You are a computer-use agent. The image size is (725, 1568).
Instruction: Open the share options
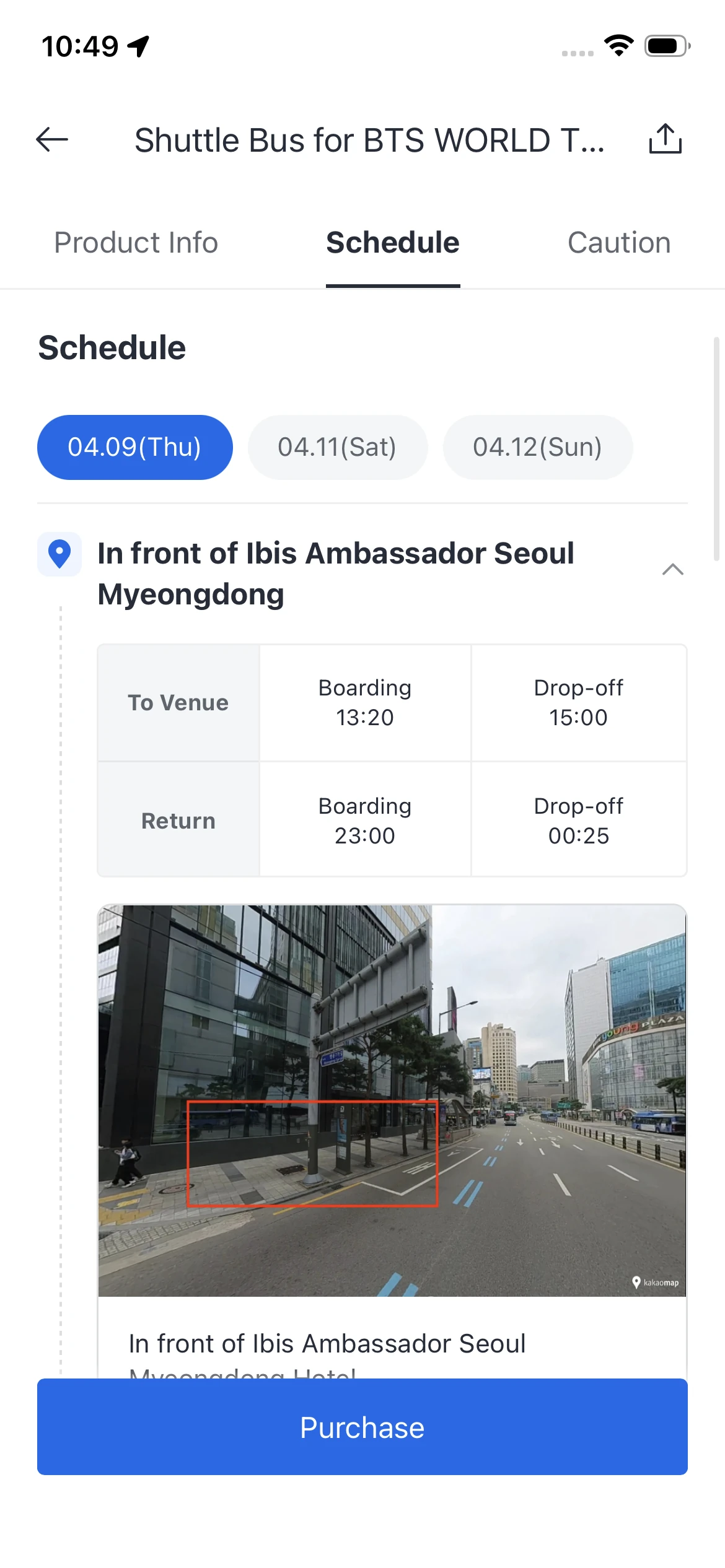coord(666,139)
